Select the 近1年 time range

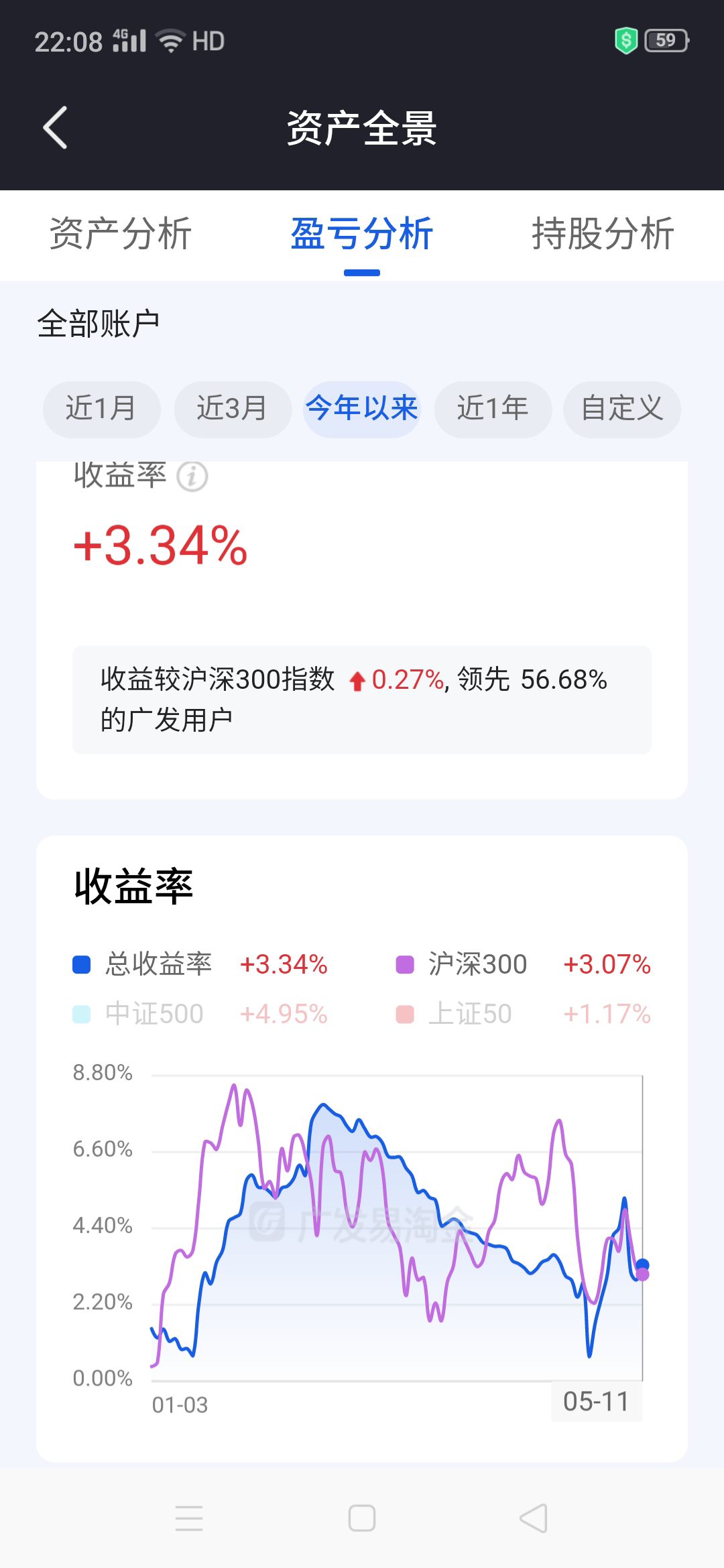tap(493, 409)
